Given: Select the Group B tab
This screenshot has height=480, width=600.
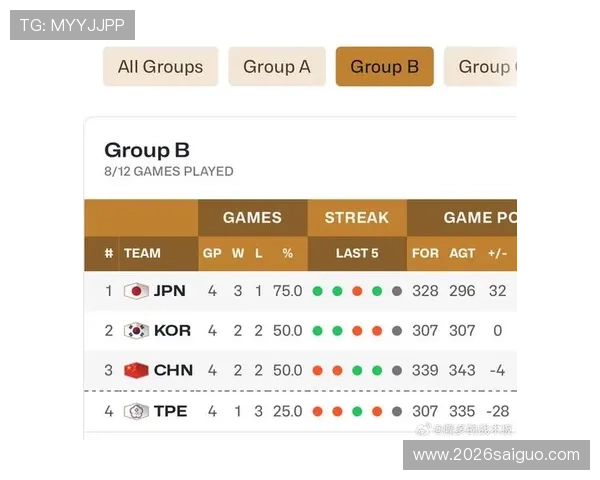Looking at the screenshot, I should [x=384, y=67].
